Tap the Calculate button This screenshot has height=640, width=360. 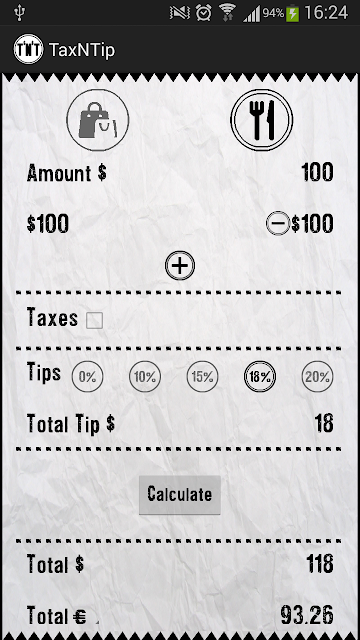tap(180, 495)
